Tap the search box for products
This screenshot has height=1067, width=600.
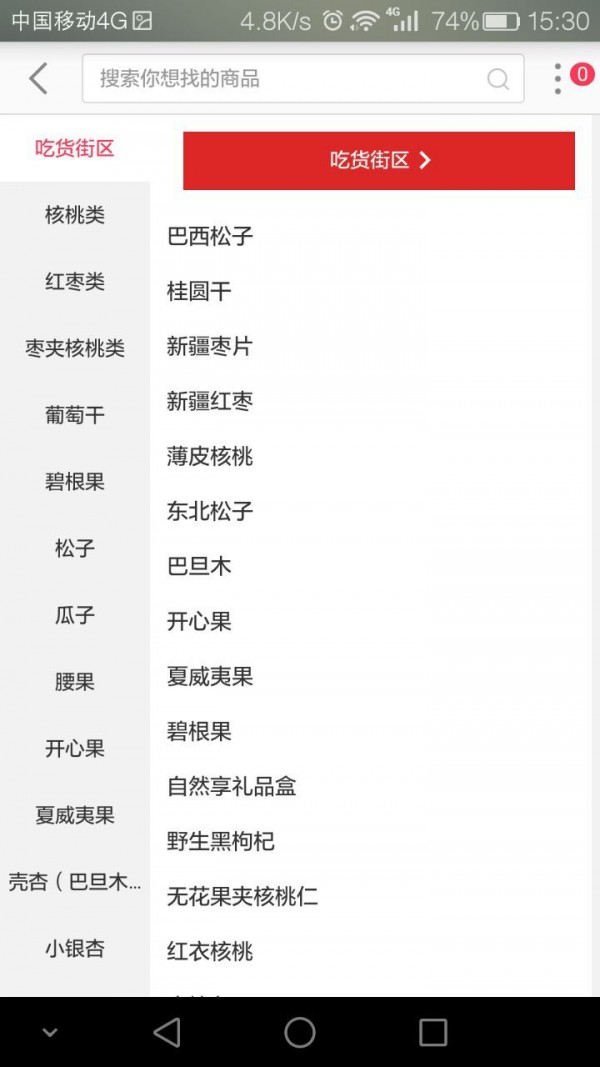pyautogui.click(x=290, y=79)
